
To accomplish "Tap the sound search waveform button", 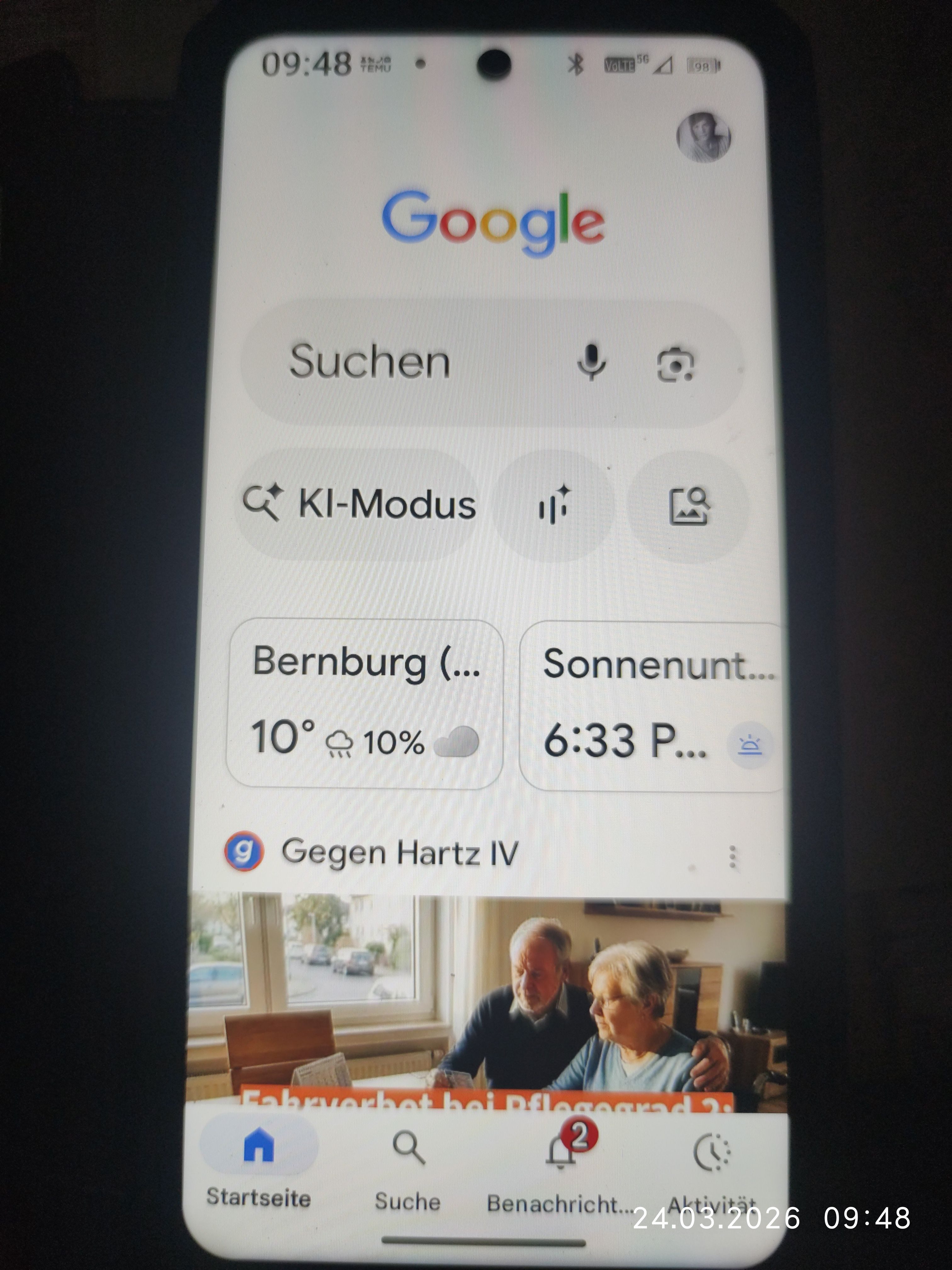I will click(x=553, y=506).
